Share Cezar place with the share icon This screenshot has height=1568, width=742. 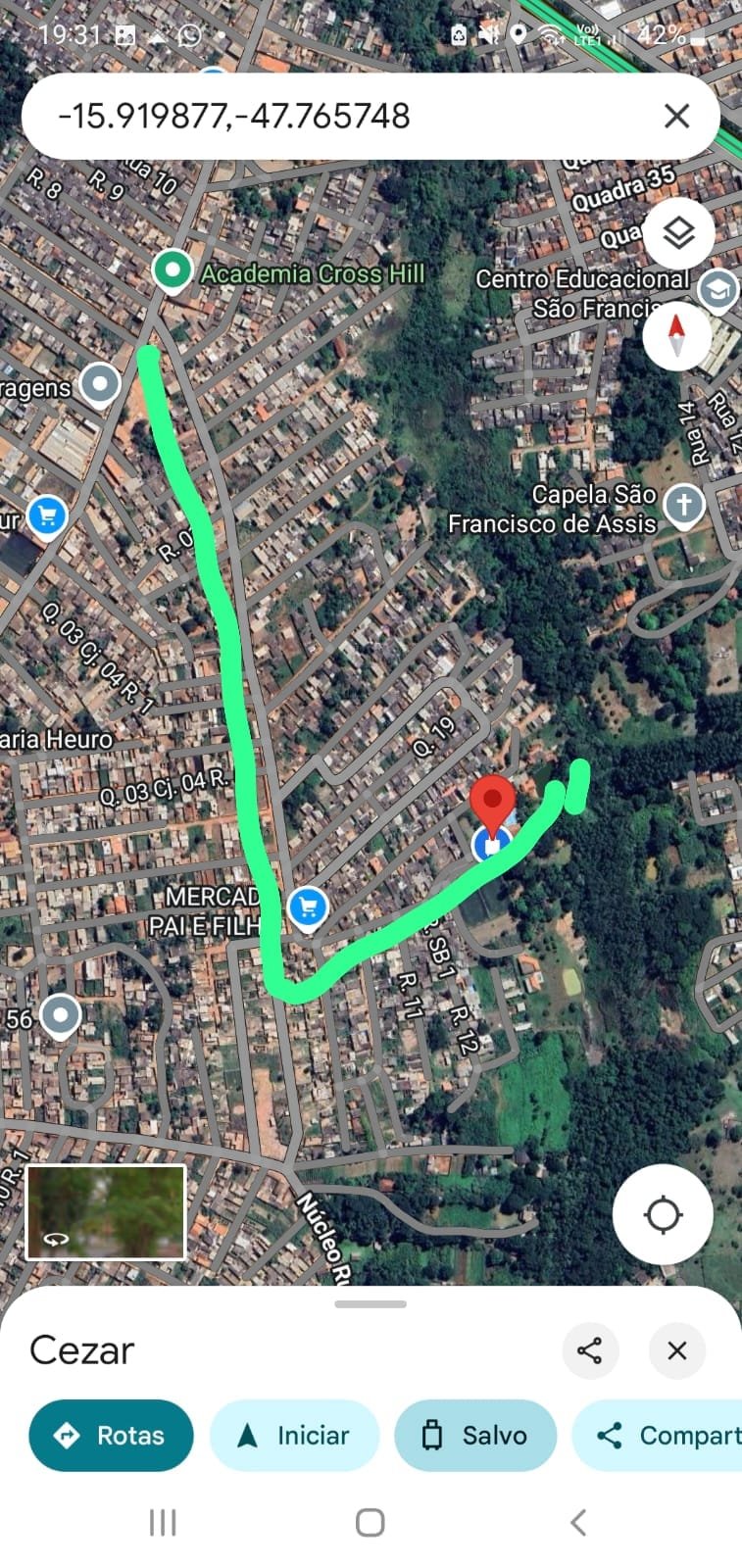click(589, 1350)
